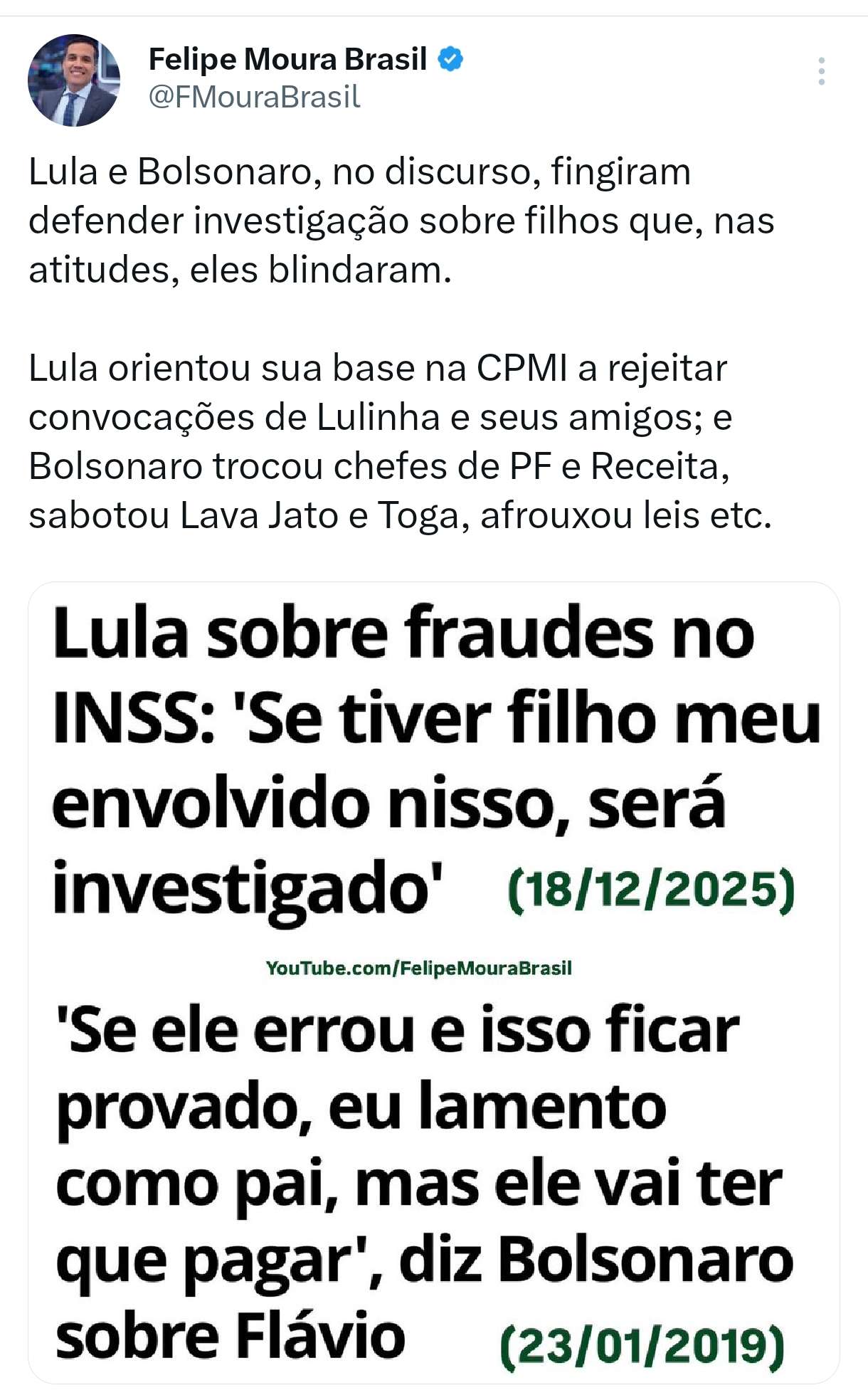Image resolution: width=868 pixels, height=1390 pixels.
Task: Open the tweet's three-dot overflow menu
Action: (821, 72)
